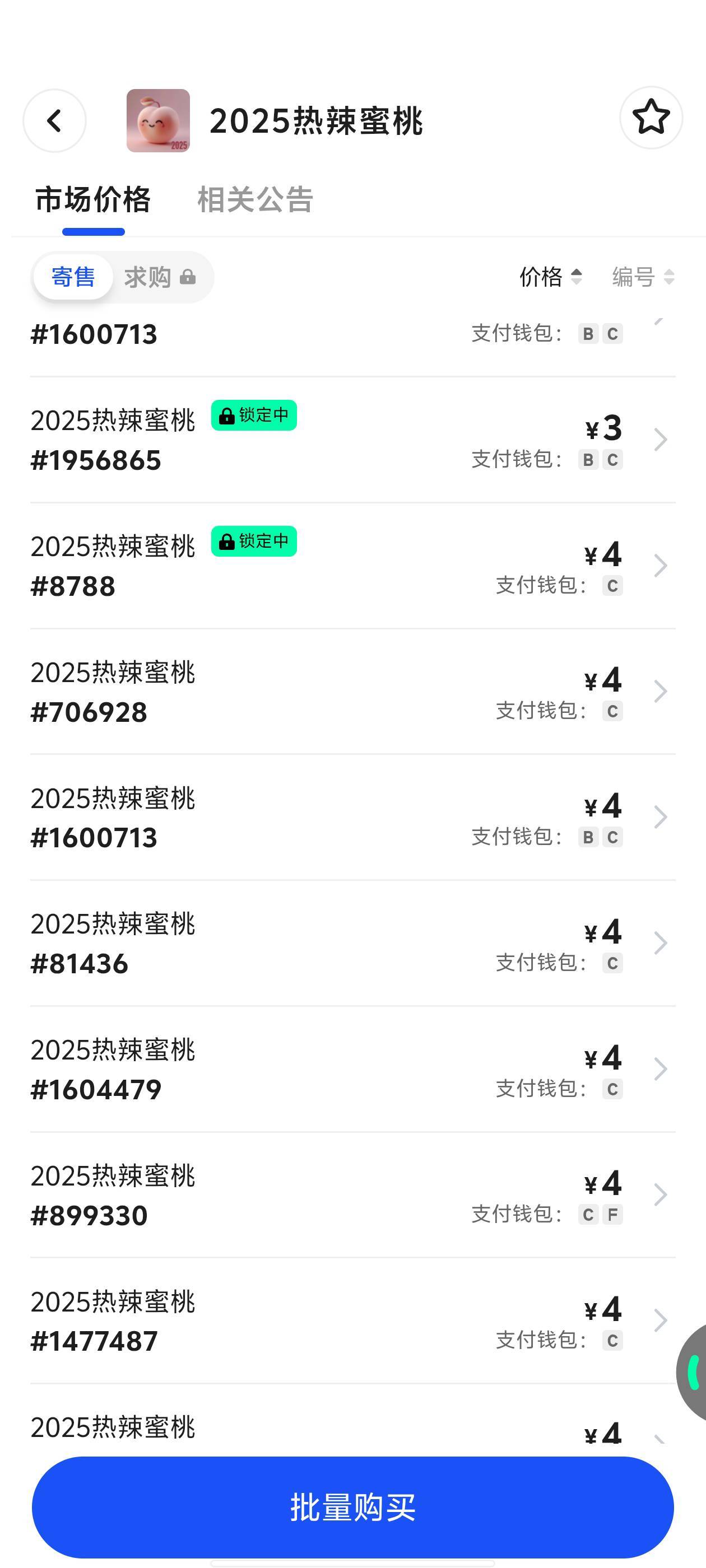Tap the locked 求购 segment
706x1568 pixels.
160,277
